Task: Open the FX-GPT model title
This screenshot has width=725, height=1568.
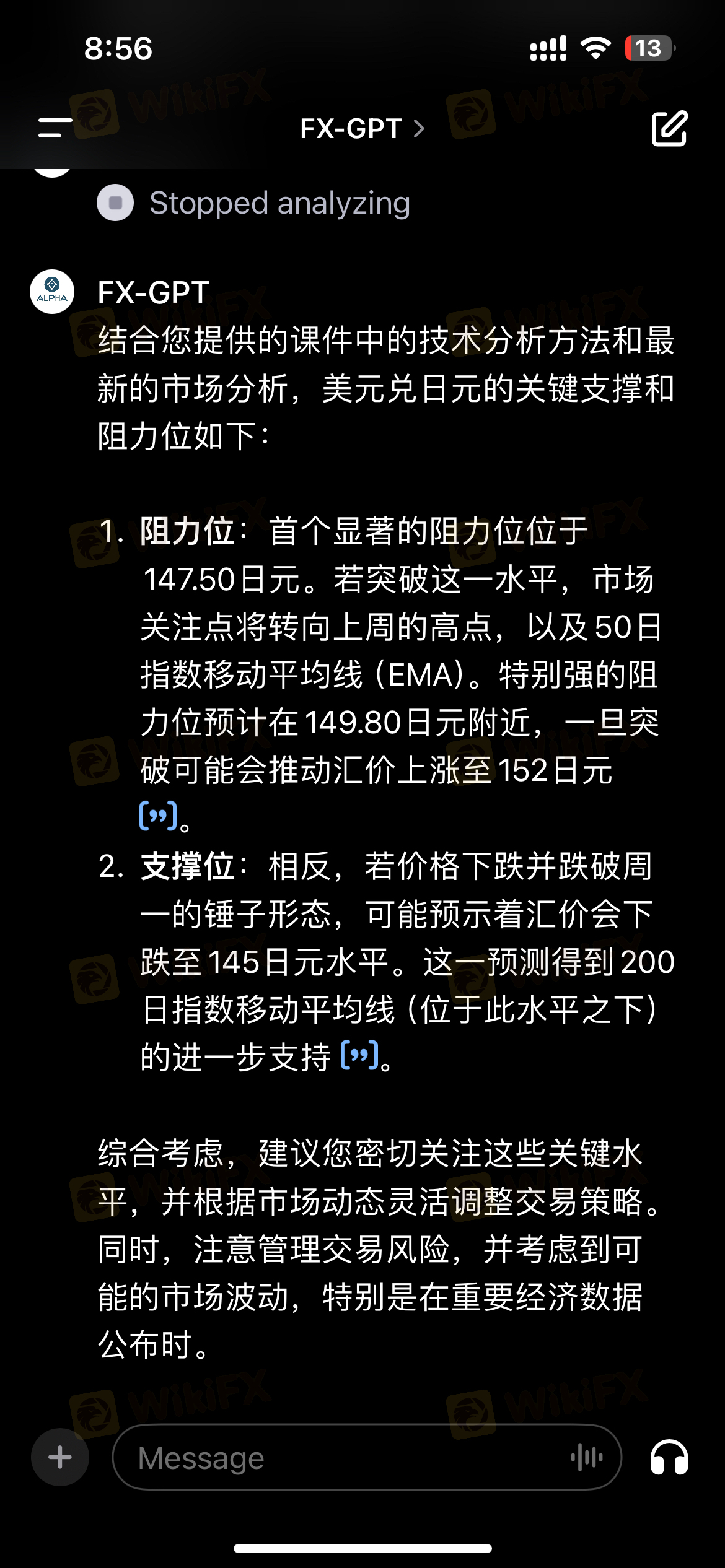Action: 362,129
